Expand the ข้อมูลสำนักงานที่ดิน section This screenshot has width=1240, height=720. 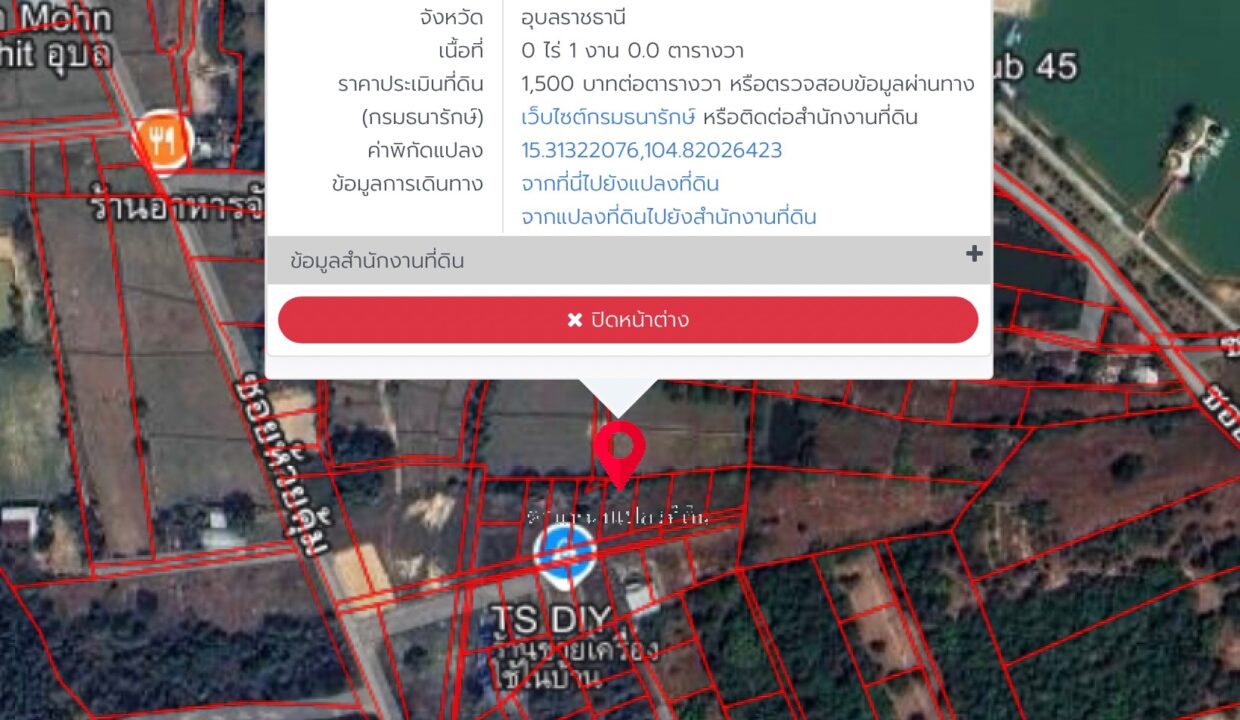click(x=973, y=254)
